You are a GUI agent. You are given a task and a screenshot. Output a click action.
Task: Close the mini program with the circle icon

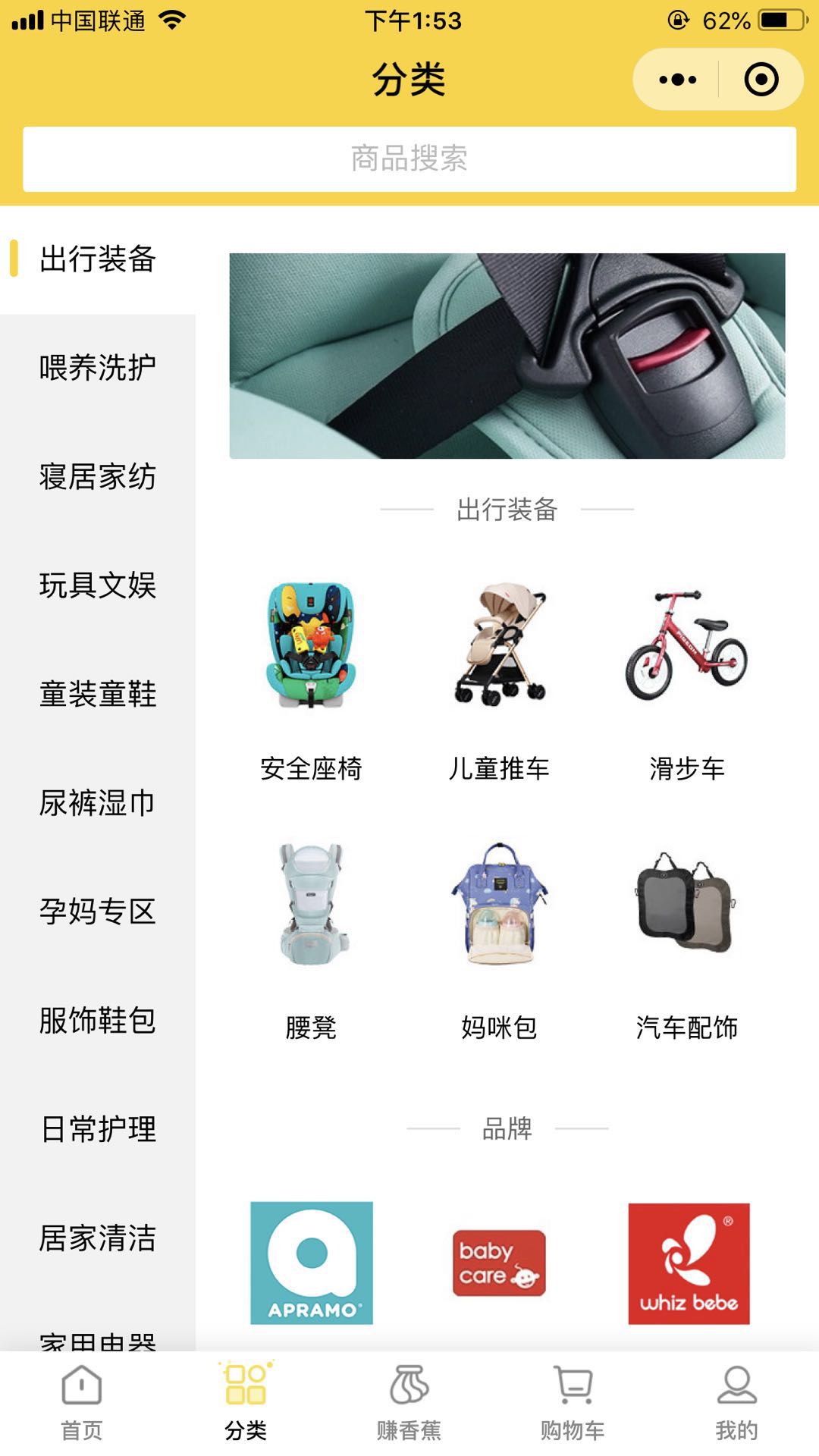tap(761, 80)
